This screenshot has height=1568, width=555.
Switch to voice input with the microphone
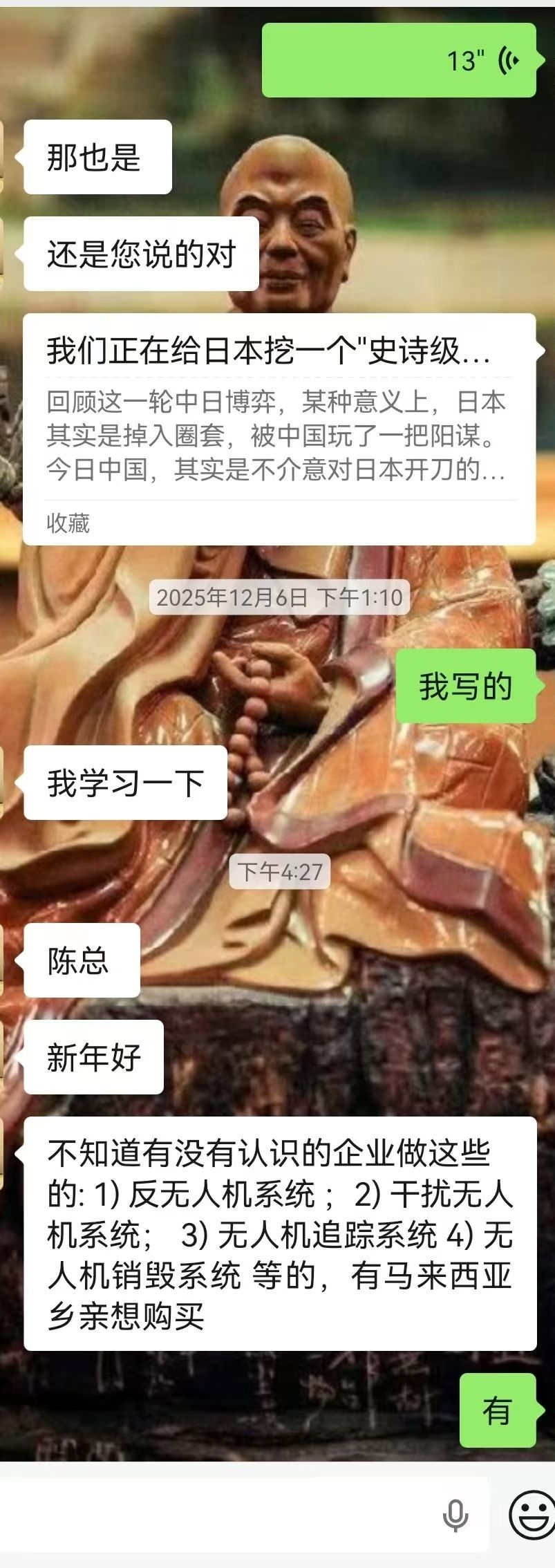click(455, 1515)
